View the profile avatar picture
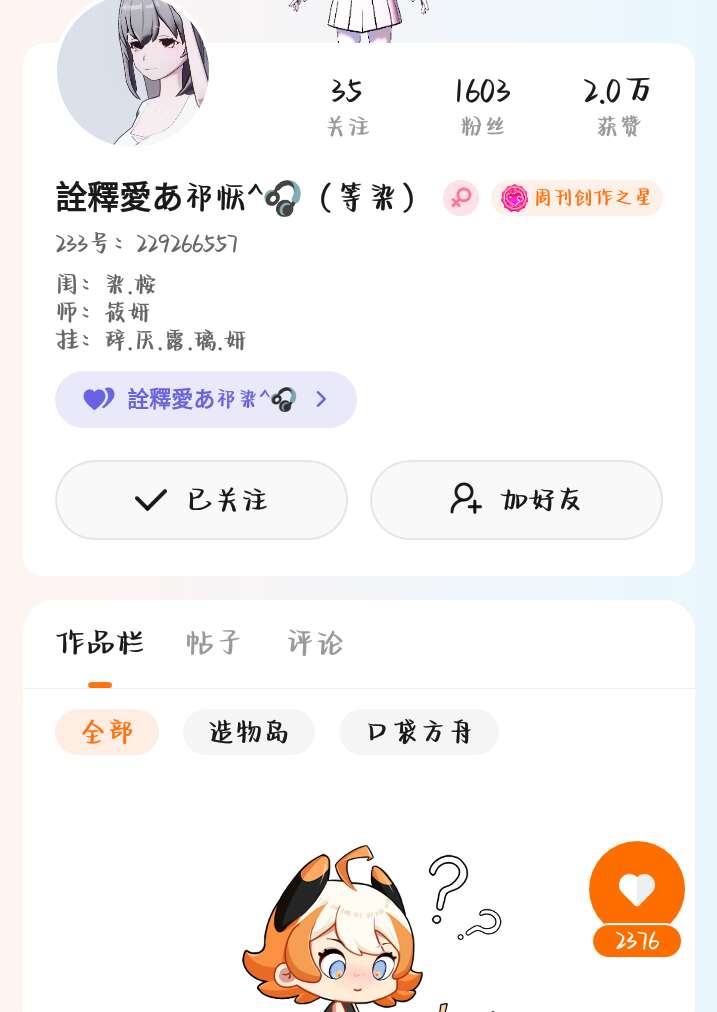The height and width of the screenshot is (1012, 717). tap(132, 72)
